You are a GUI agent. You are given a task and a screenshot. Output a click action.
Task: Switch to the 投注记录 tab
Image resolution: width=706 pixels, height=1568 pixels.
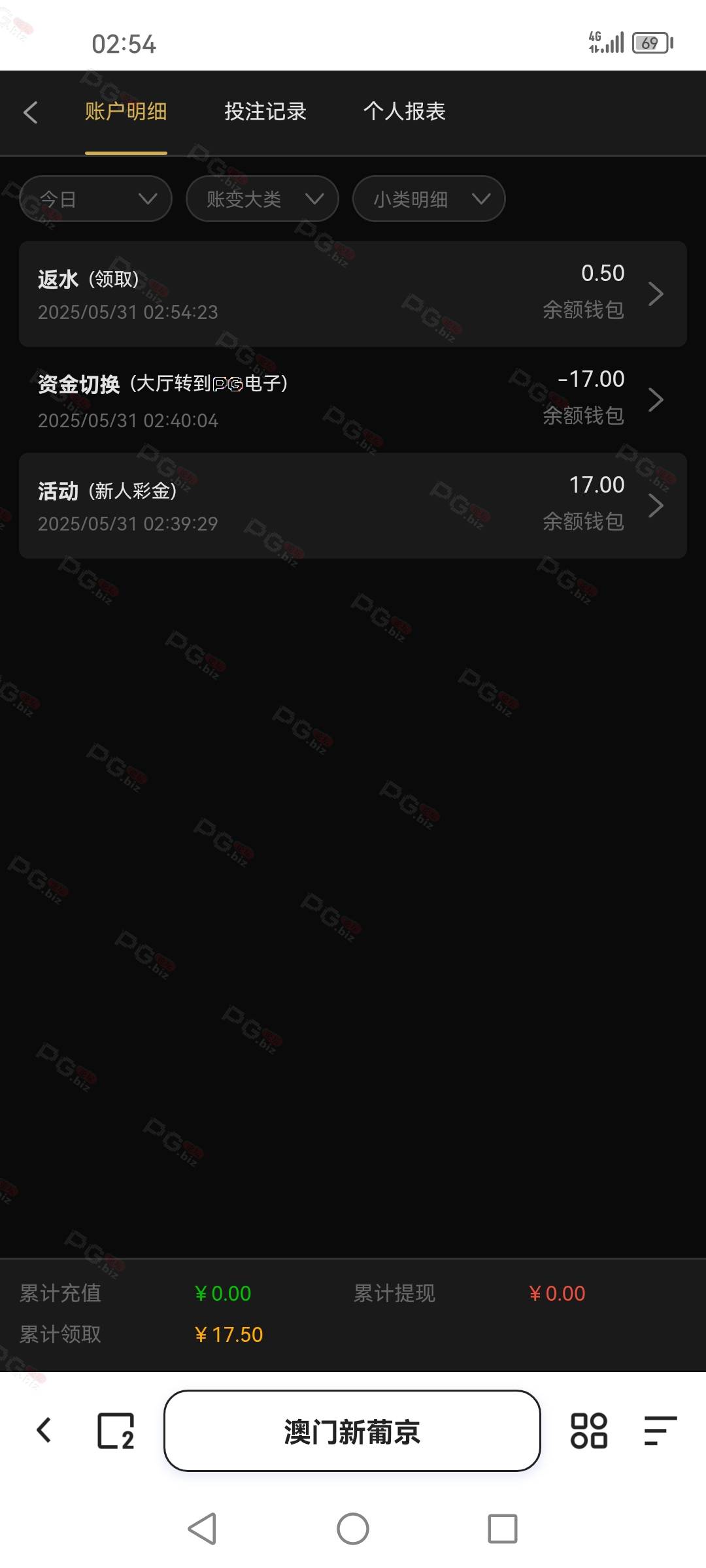tap(265, 111)
